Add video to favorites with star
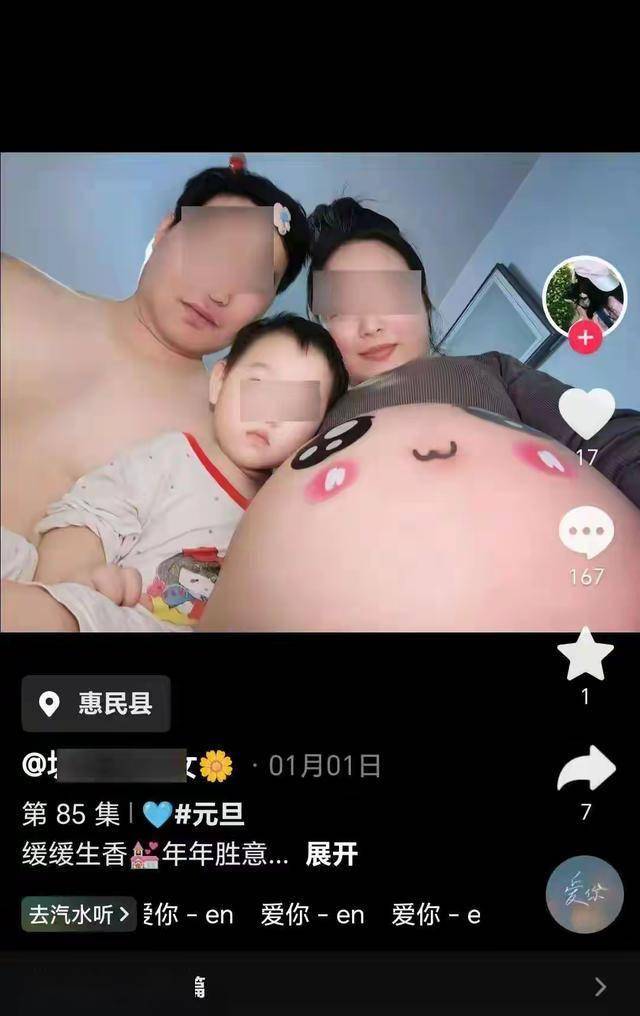This screenshot has height=1016, width=640. coord(585,656)
